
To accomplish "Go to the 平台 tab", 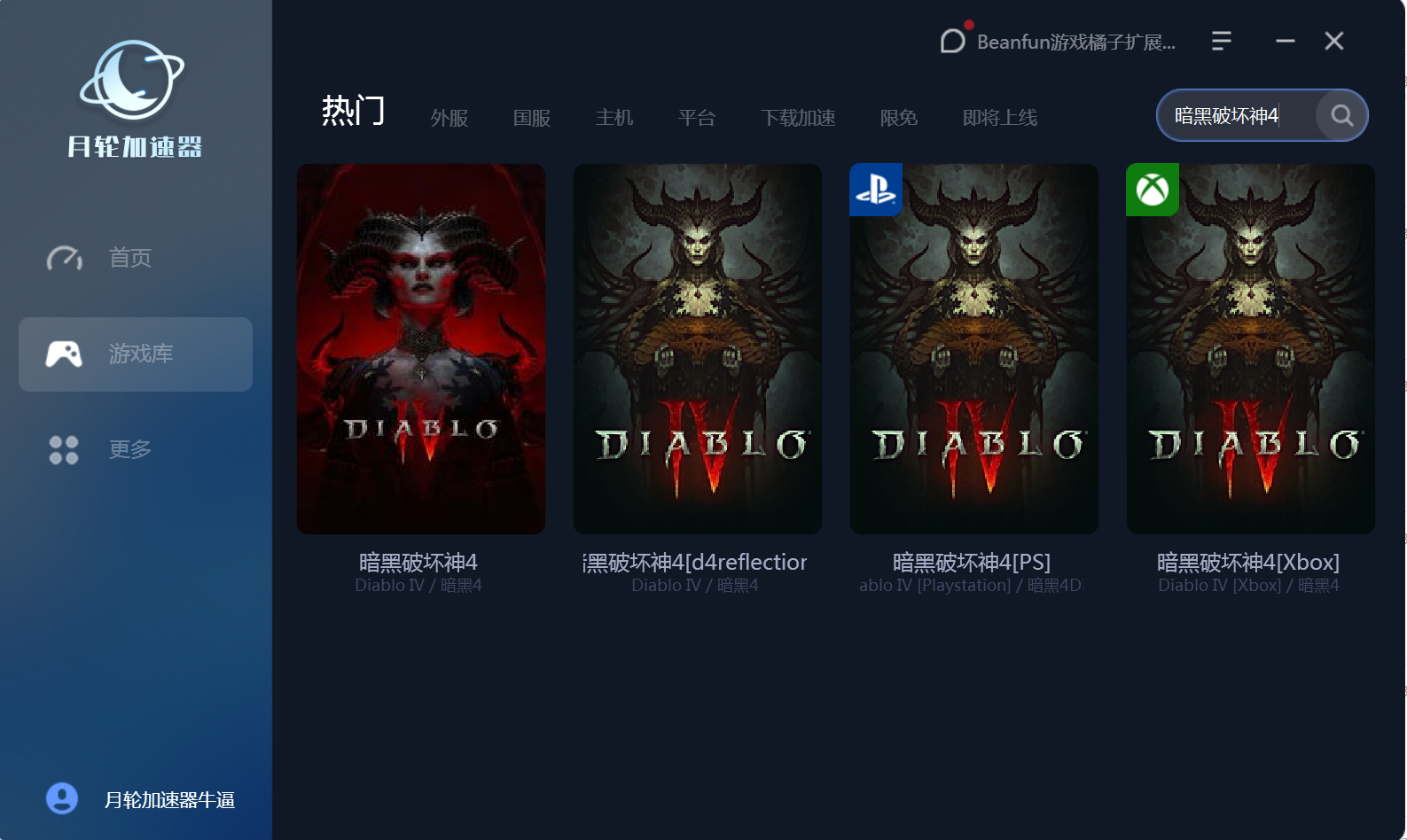I will tap(697, 118).
